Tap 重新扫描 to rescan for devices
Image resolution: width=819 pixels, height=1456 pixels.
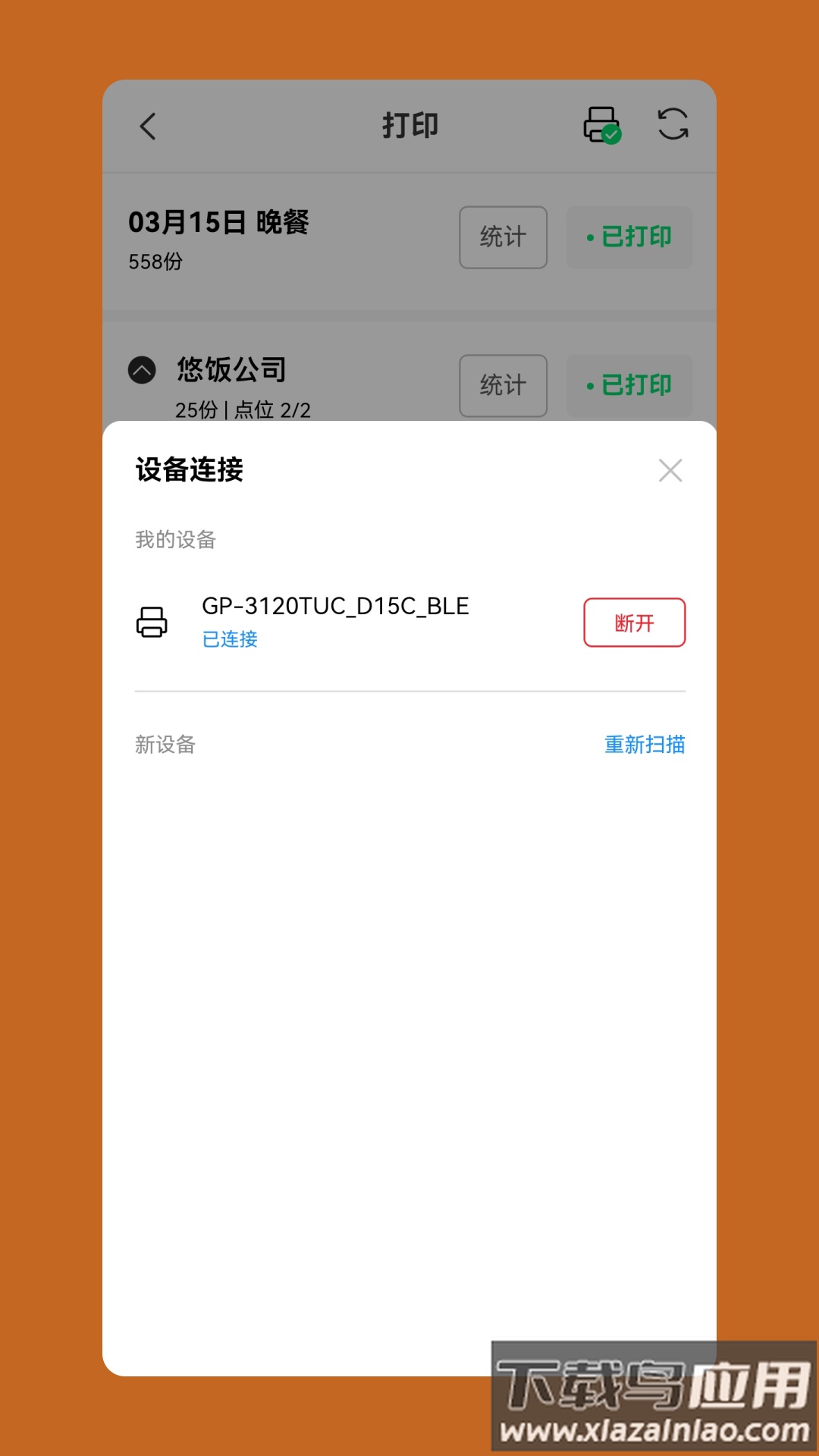[644, 745]
